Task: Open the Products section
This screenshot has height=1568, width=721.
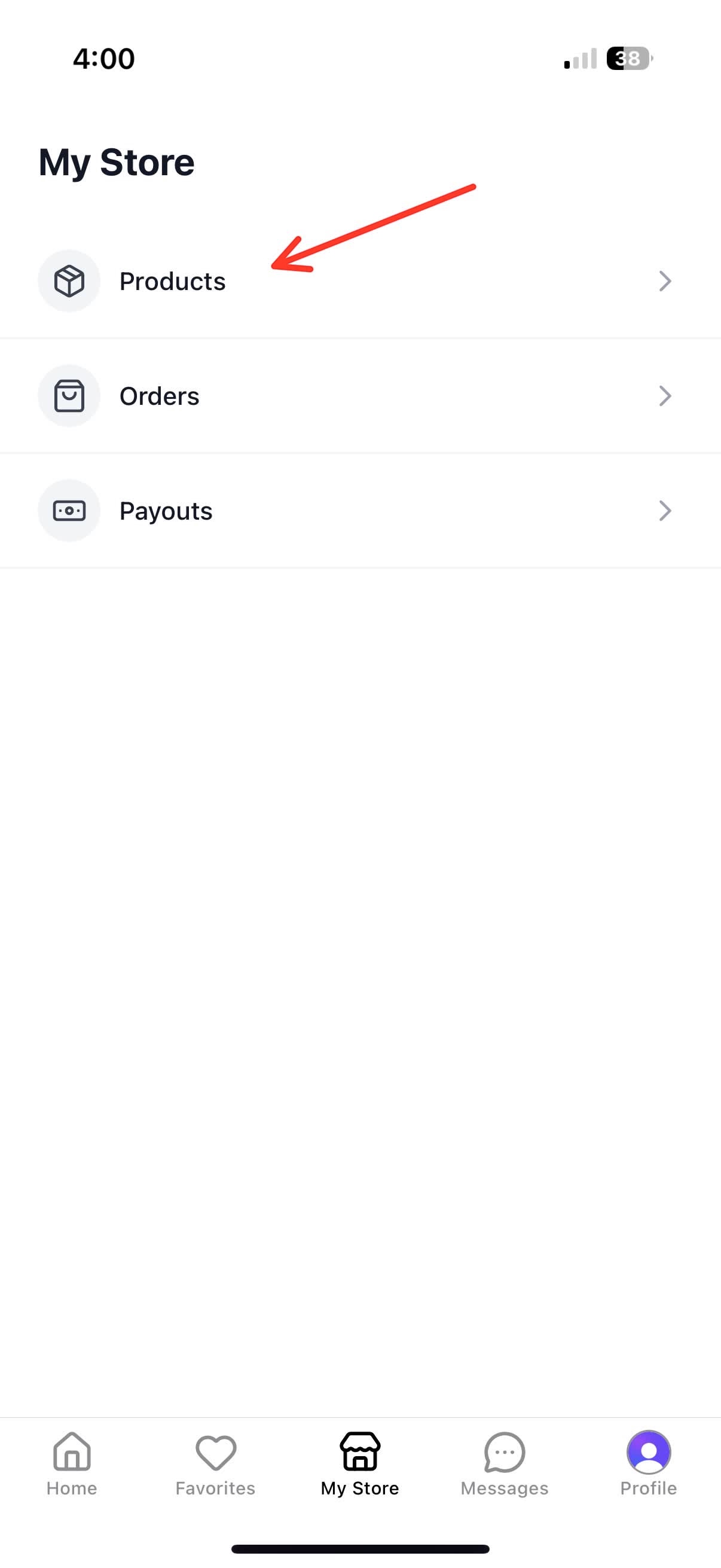Action: tap(173, 280)
